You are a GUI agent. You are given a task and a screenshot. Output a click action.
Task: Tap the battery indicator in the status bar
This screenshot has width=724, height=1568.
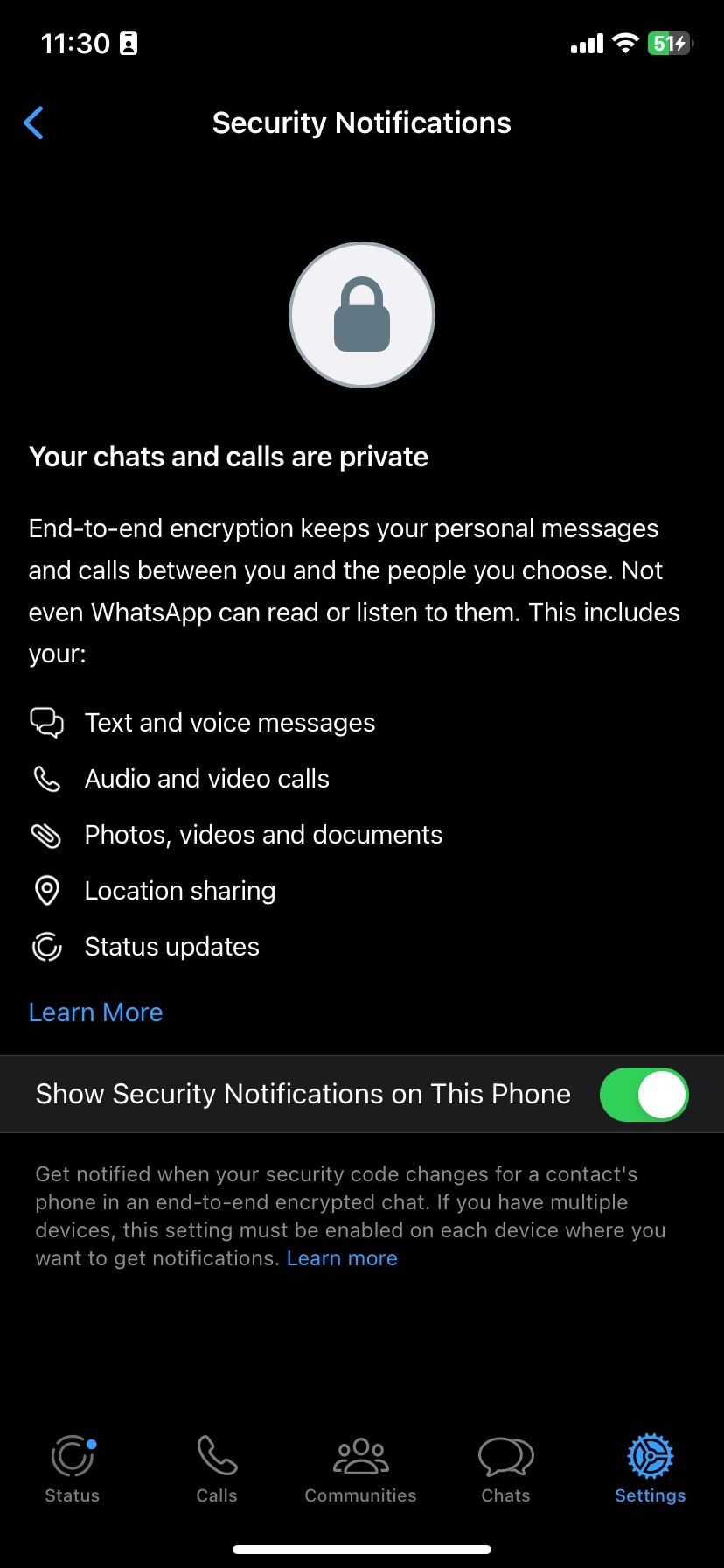pos(667,43)
